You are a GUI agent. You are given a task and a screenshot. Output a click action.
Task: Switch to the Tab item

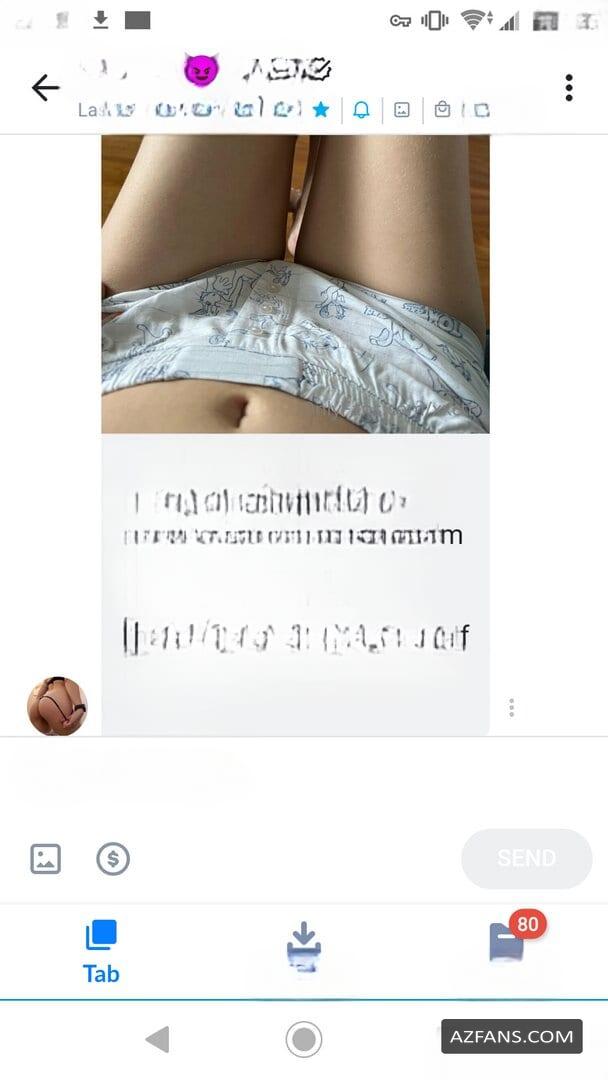coord(101,952)
